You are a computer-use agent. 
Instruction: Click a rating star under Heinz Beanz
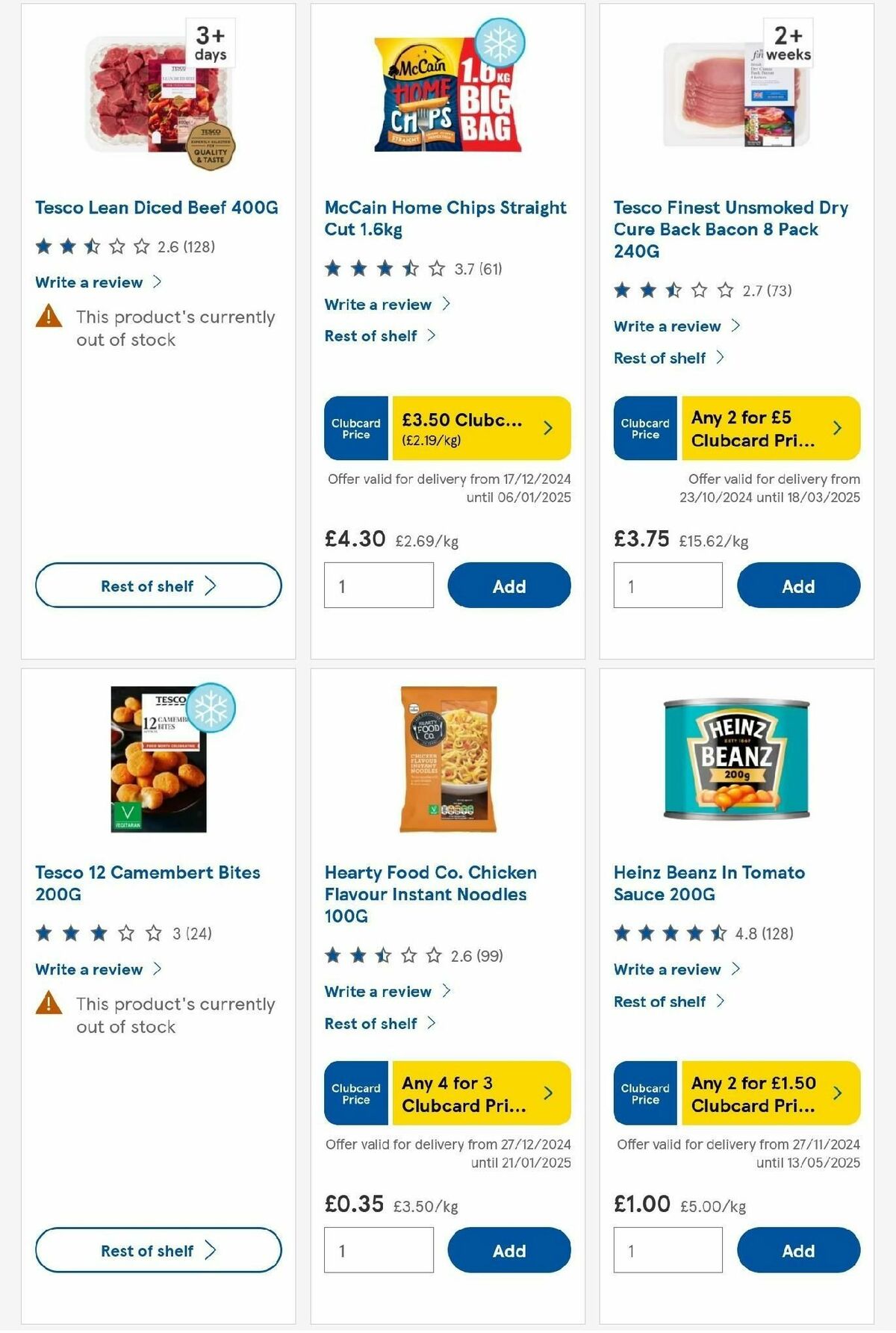621,933
